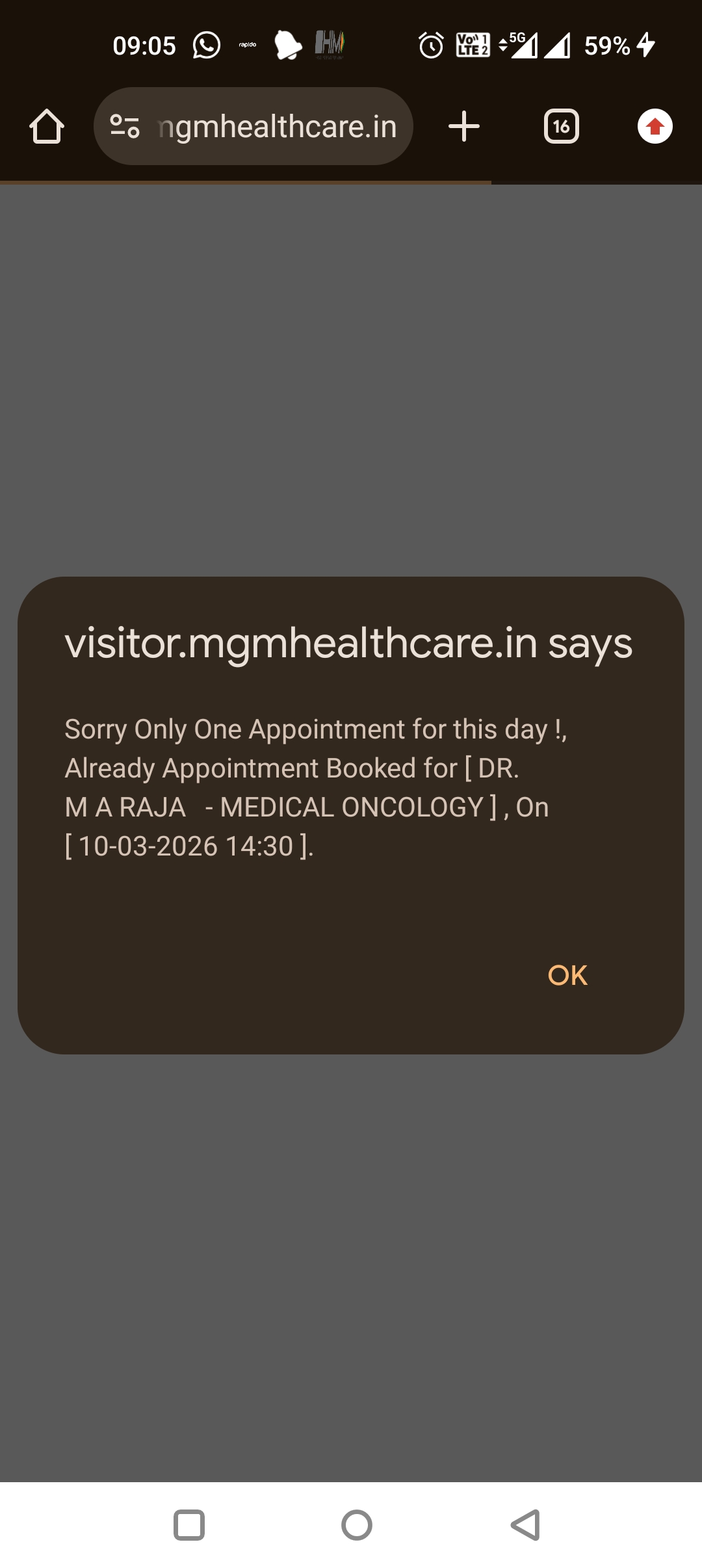Open the browser update menu icon

coord(655,126)
